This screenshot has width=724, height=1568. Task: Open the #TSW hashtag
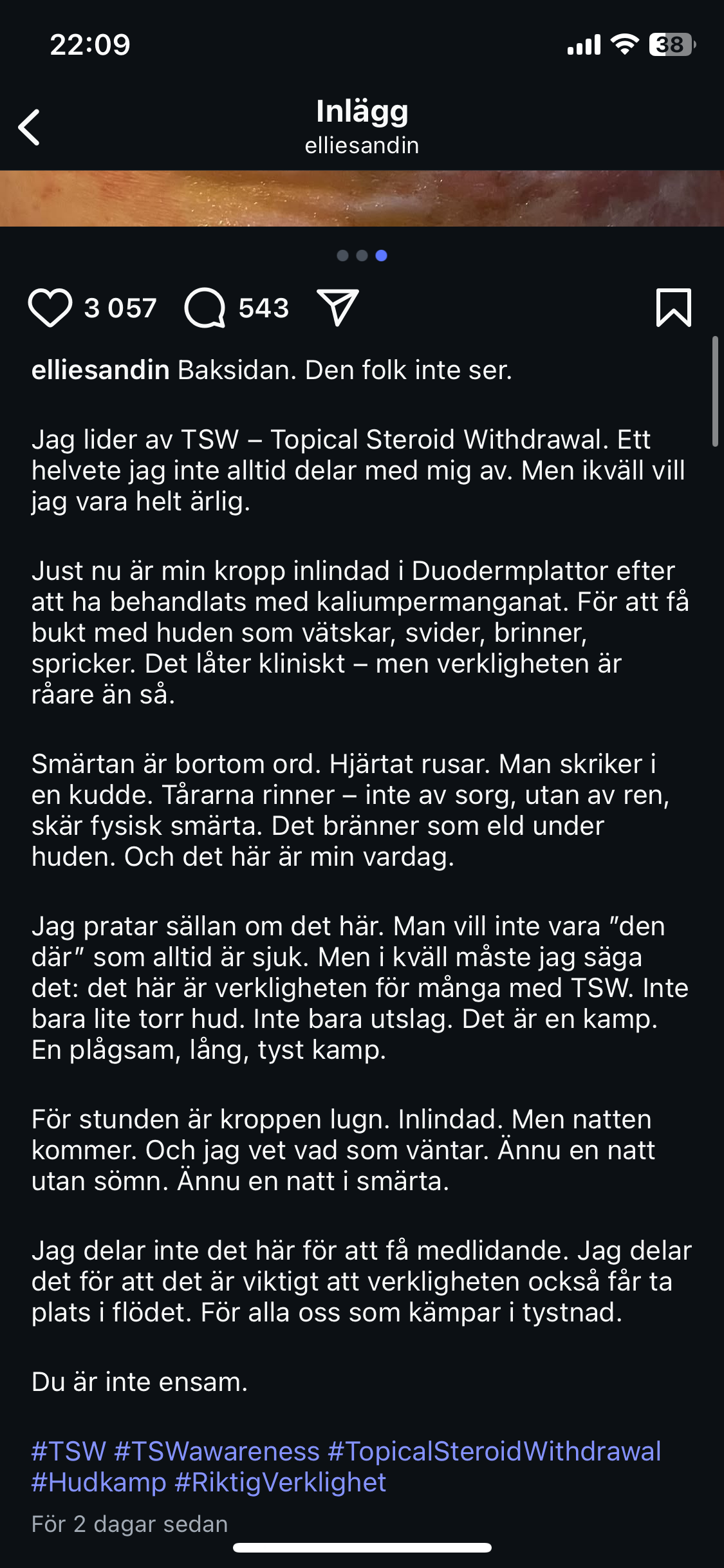tap(68, 1452)
